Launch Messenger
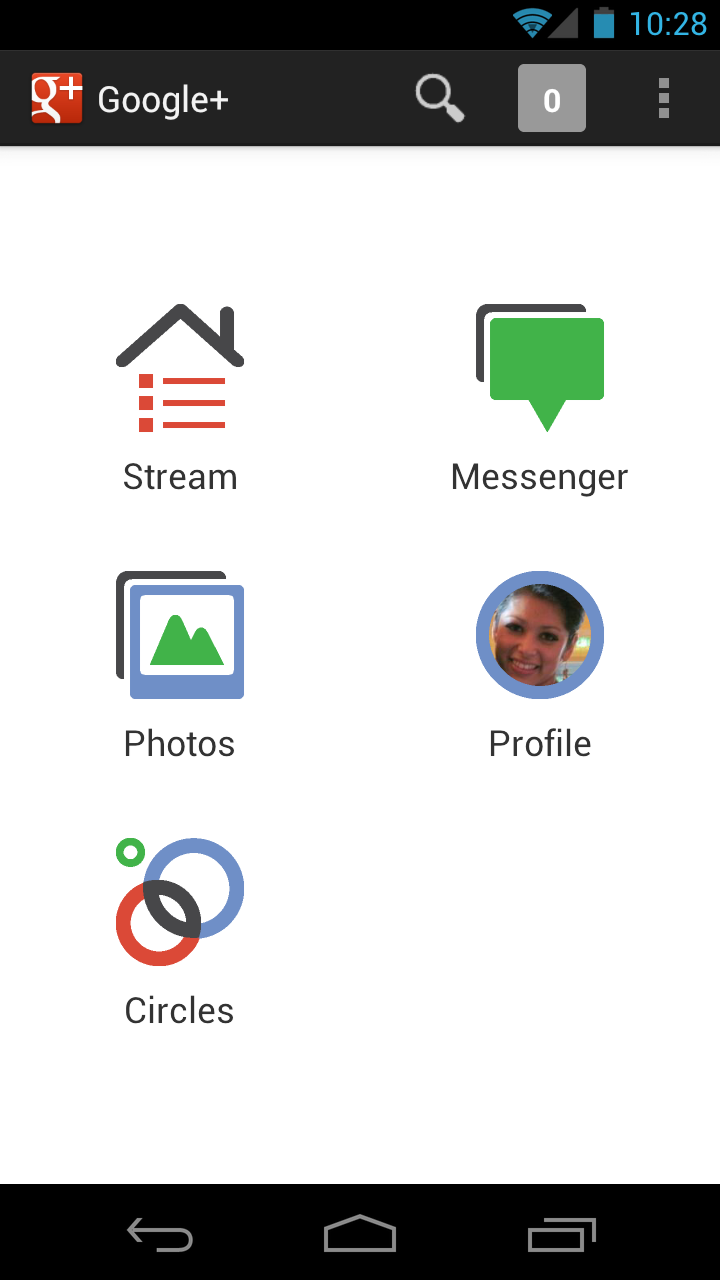 540,398
